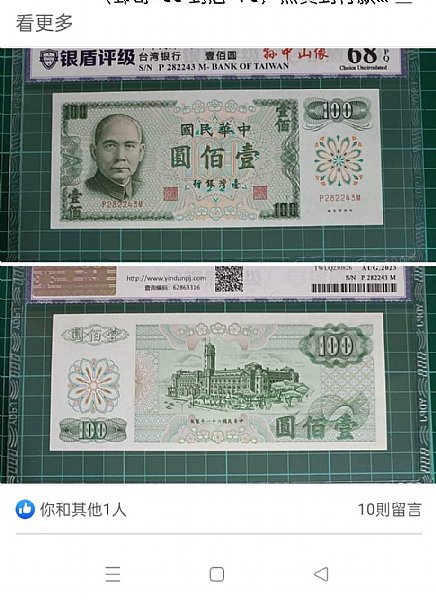
Task: Expand the post with 看更多
Action: pos(44,23)
